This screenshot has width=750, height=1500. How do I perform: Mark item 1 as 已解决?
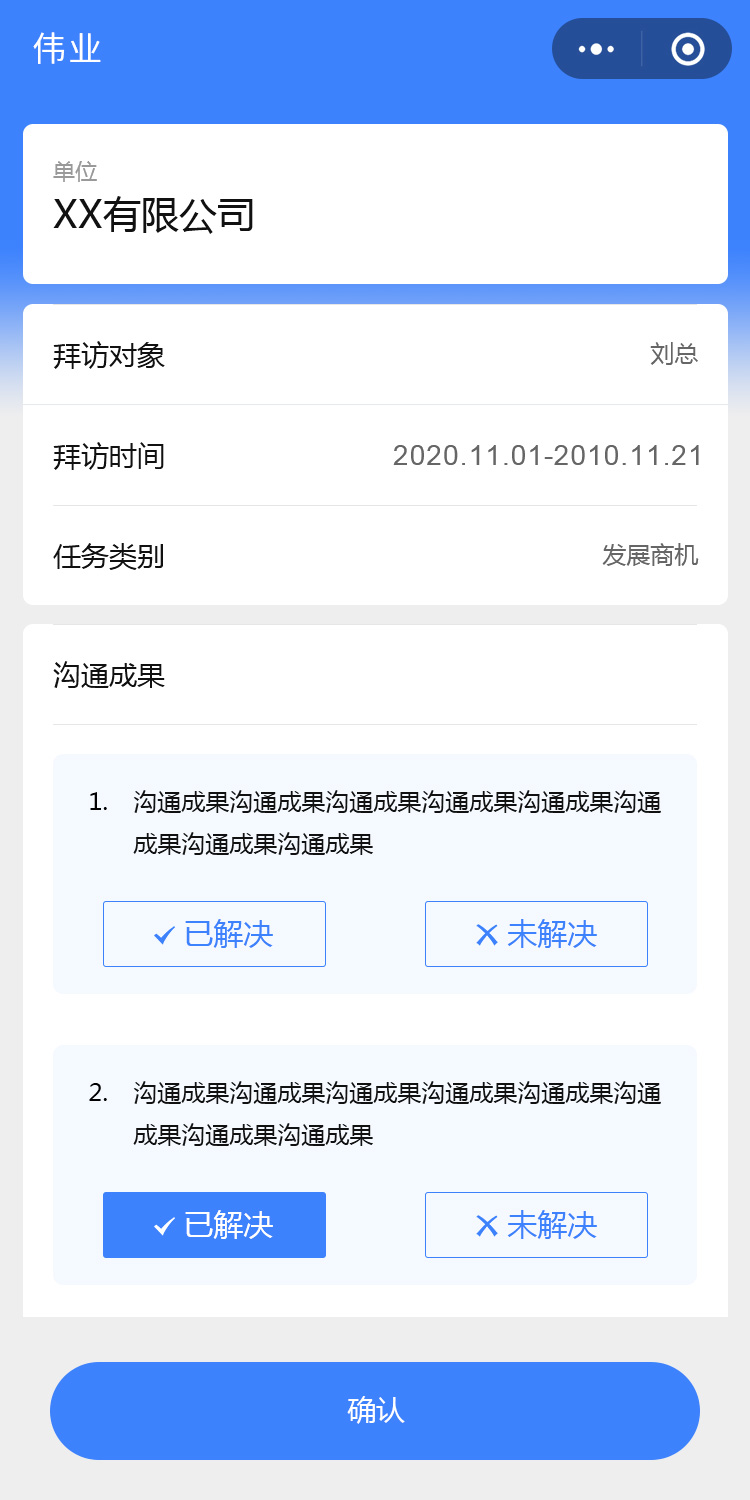tap(214, 934)
